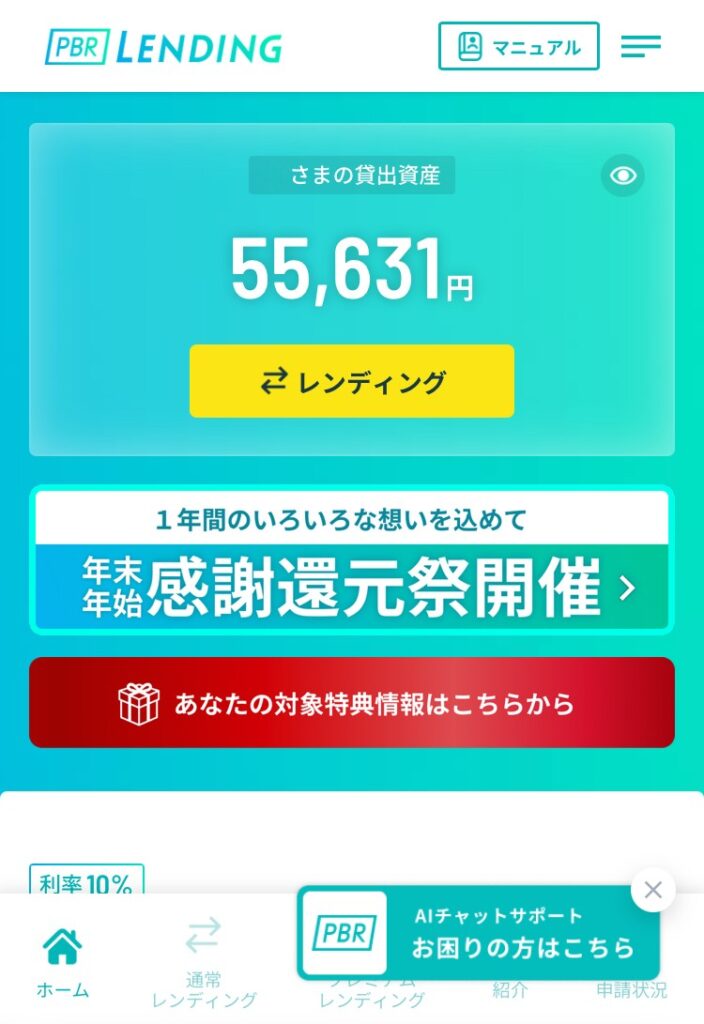Viewport: 704px width, 1024px height.
Task: Open AIチャットサポート chat banner
Action: tap(480, 933)
